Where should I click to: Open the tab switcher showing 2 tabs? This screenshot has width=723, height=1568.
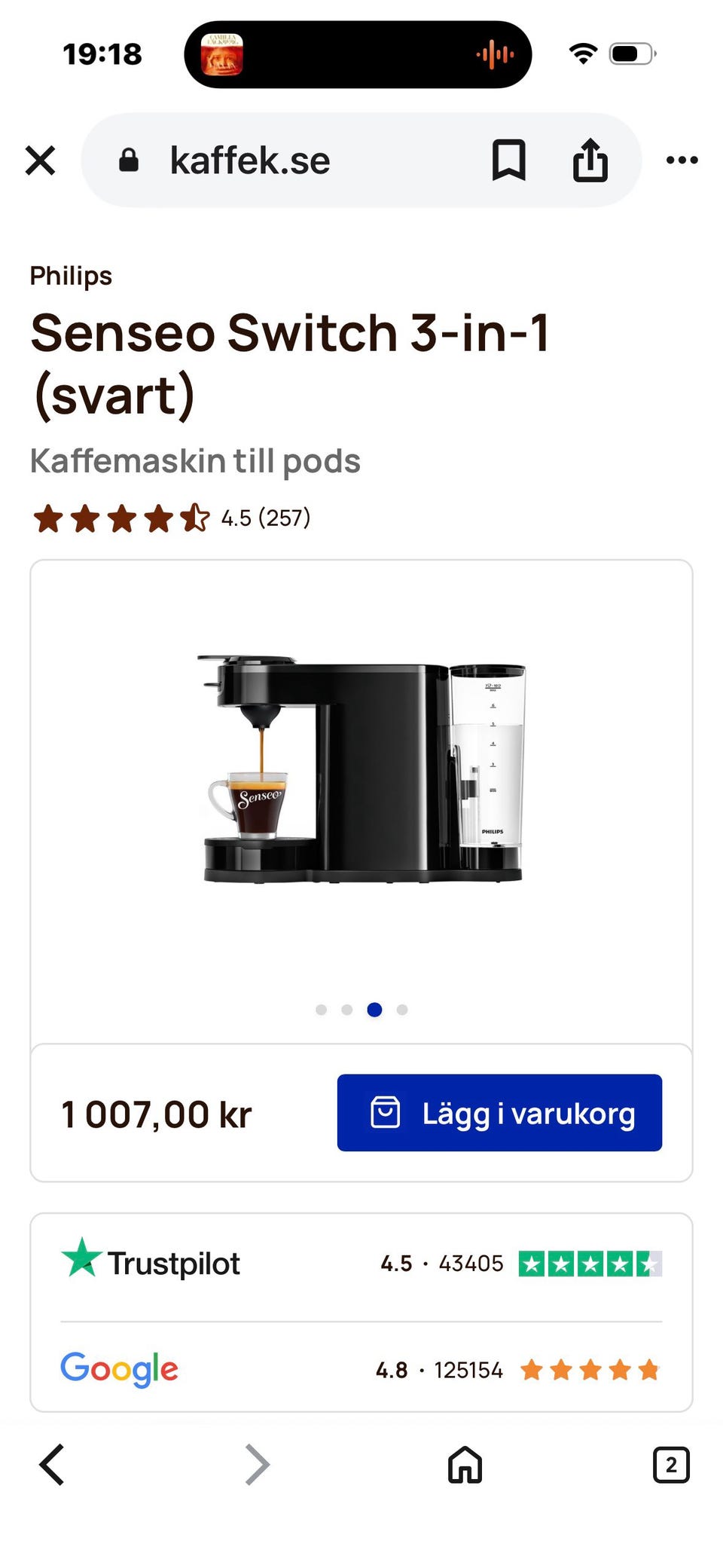click(670, 1465)
